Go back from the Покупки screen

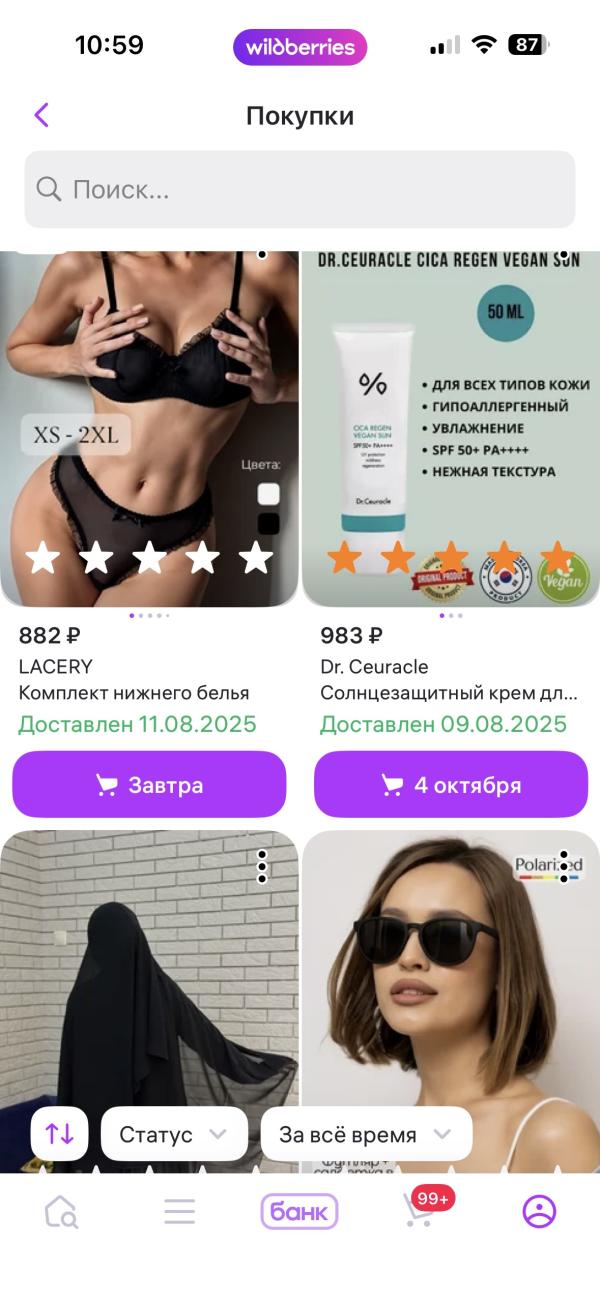click(41, 115)
